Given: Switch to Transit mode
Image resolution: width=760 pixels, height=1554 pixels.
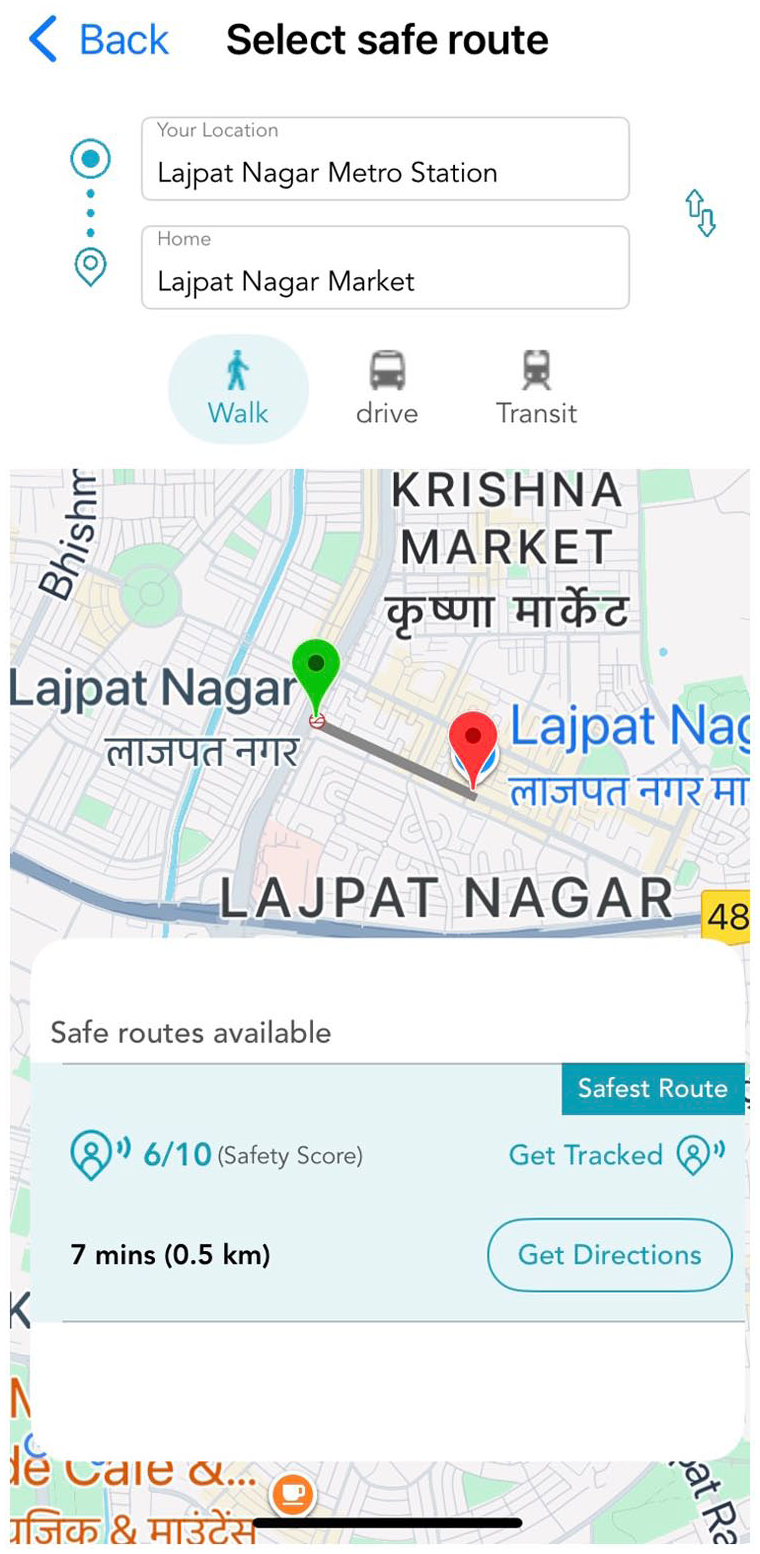Looking at the screenshot, I should [x=537, y=388].
